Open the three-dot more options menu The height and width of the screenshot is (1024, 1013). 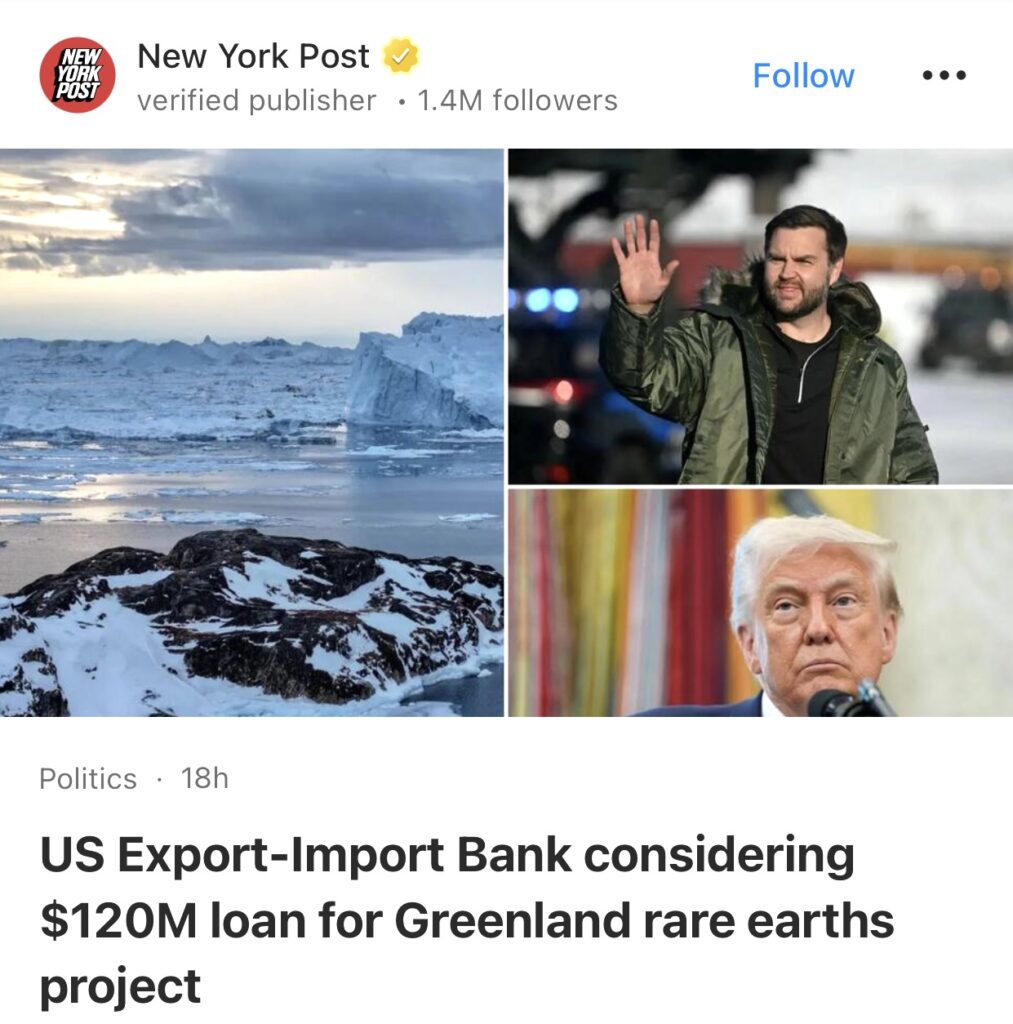944,76
